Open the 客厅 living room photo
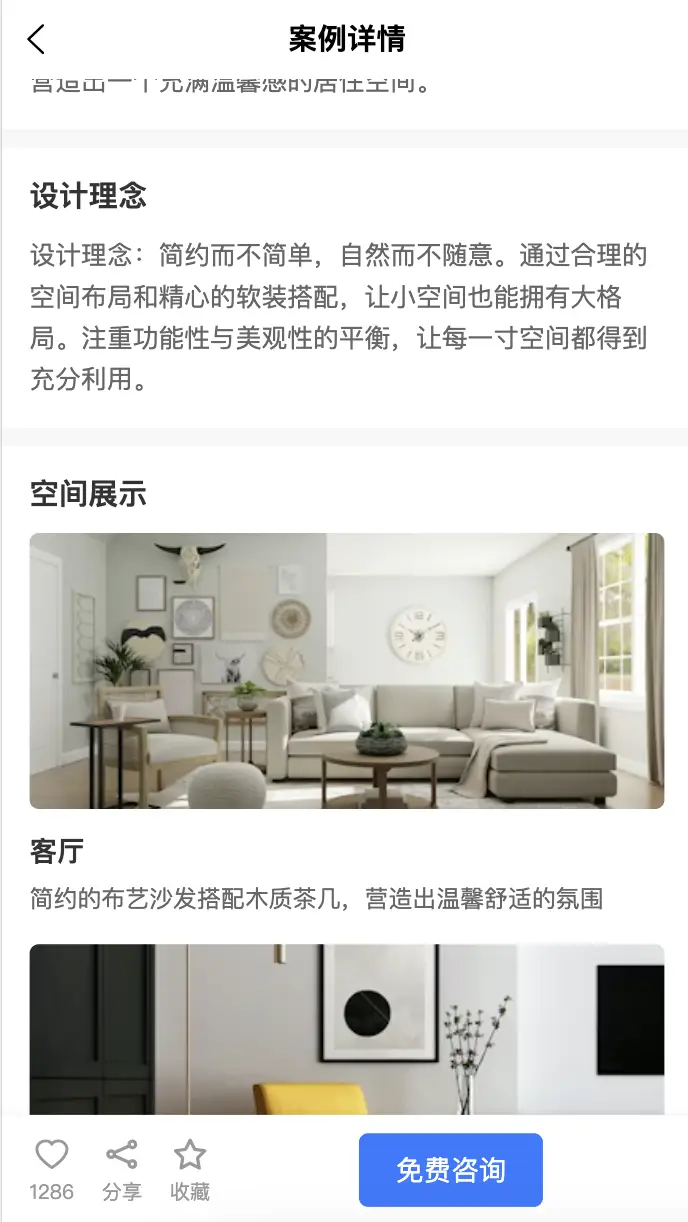Image resolution: width=688 pixels, height=1222 pixels. pyautogui.click(x=347, y=671)
